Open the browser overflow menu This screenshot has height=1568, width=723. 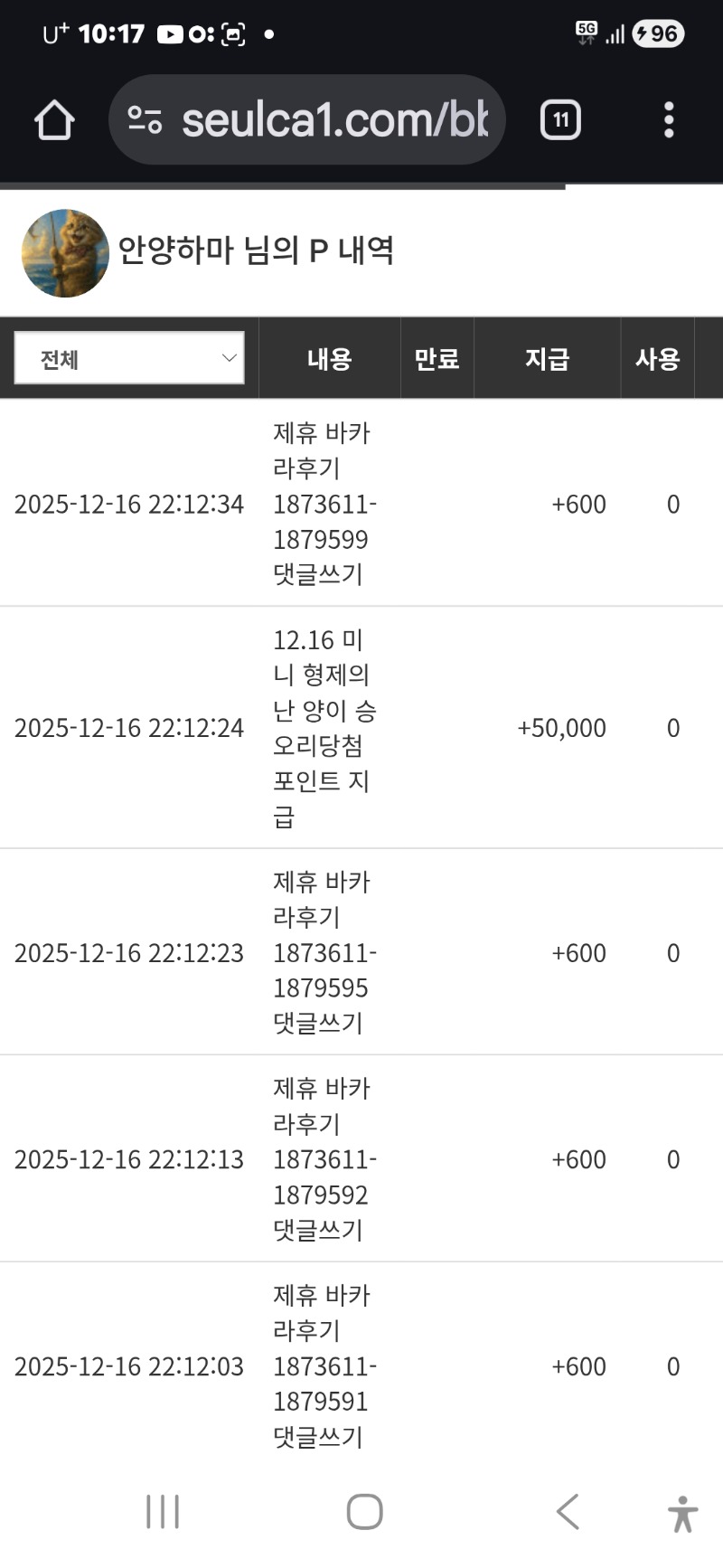669,120
